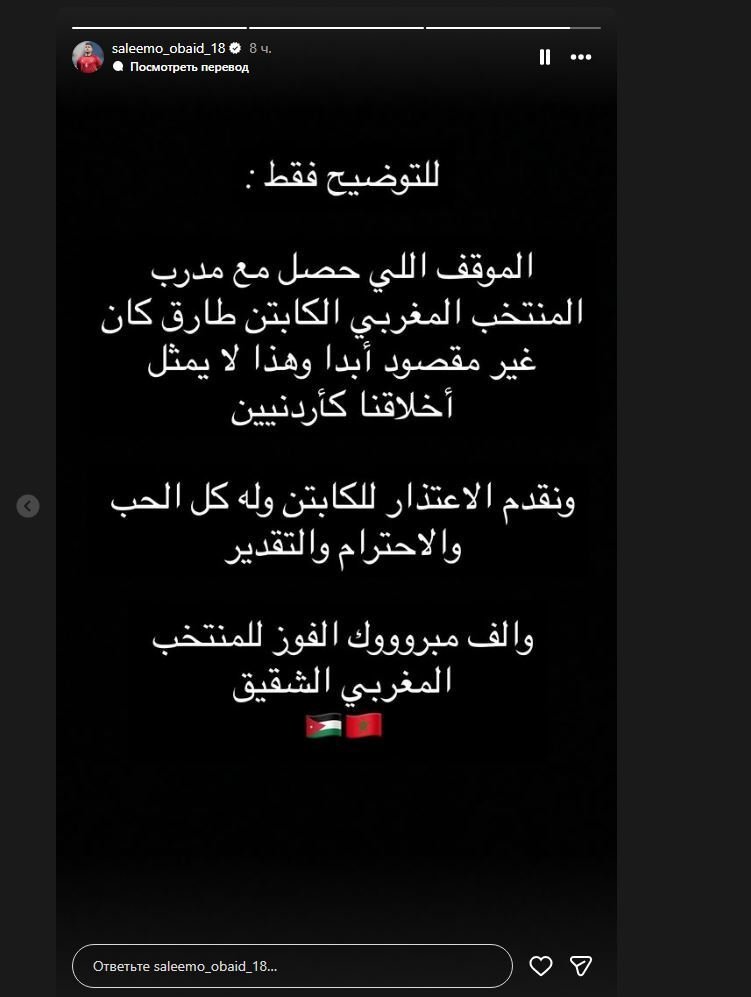
Task: Open saleemo_obaid_18 profile picture
Action: (x=88, y=57)
